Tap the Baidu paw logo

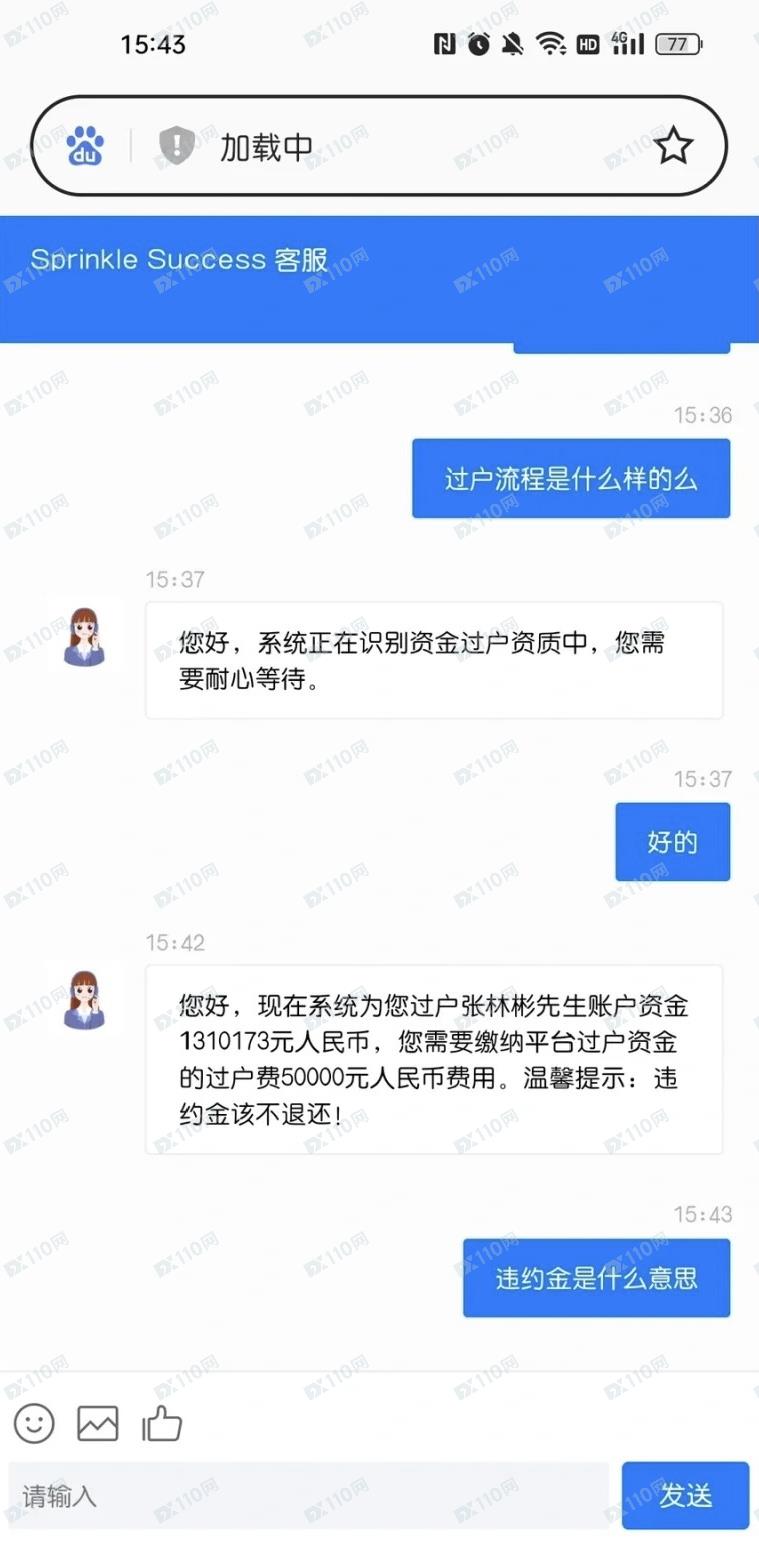click(85, 146)
